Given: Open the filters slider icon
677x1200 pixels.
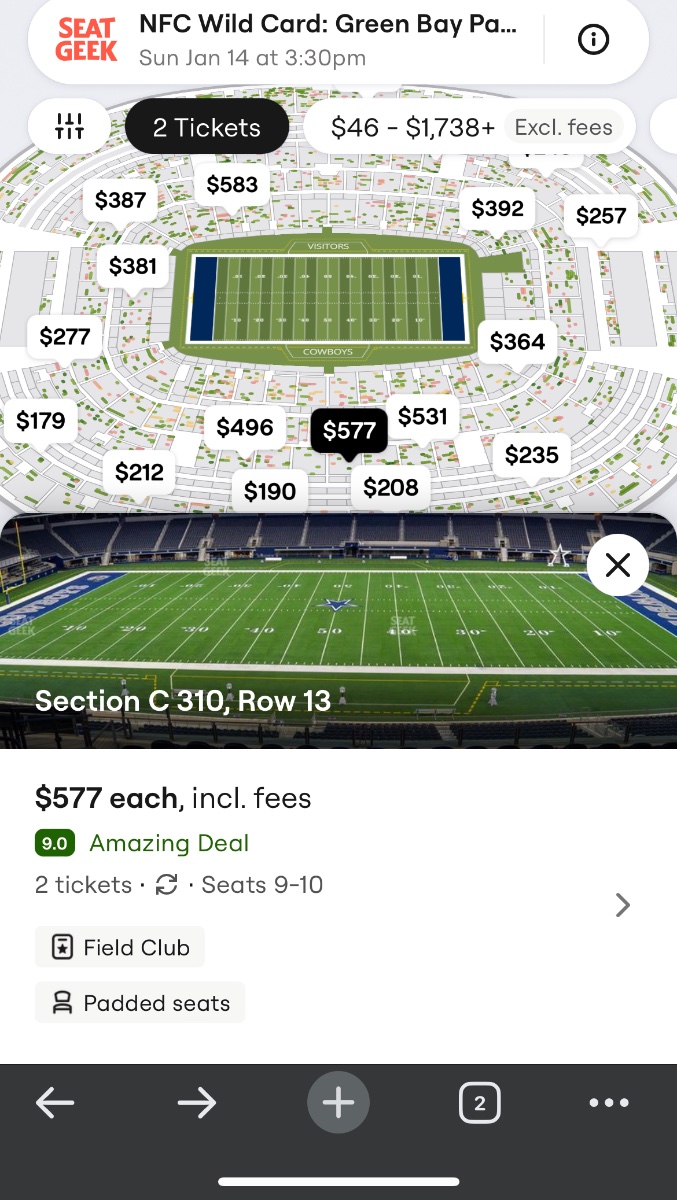Looking at the screenshot, I should coord(70,127).
